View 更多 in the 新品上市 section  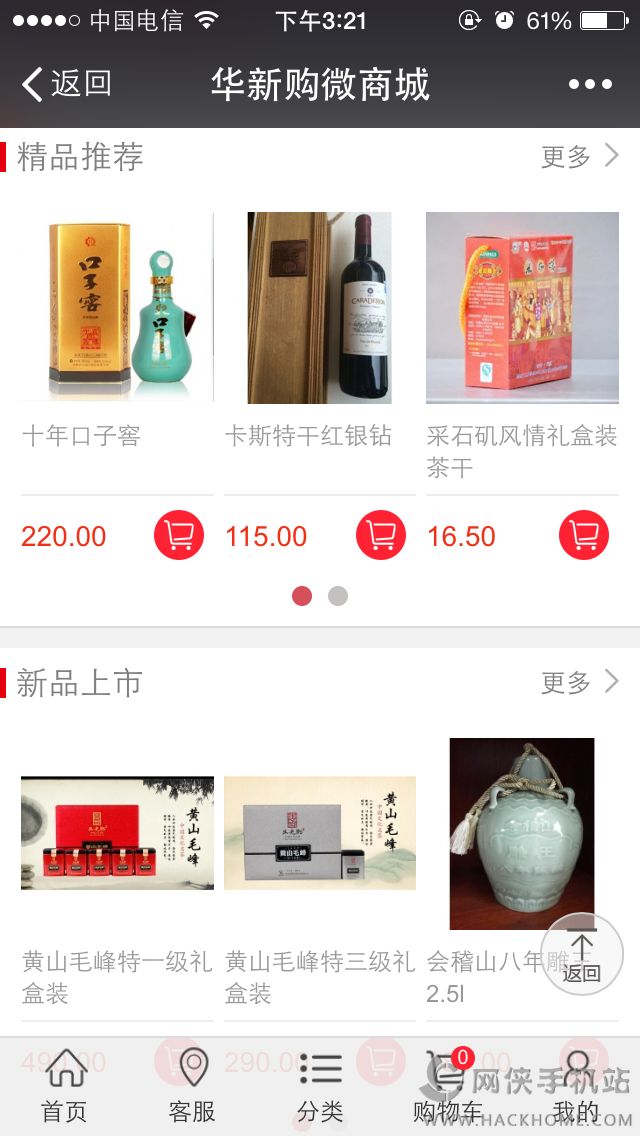pos(580,682)
